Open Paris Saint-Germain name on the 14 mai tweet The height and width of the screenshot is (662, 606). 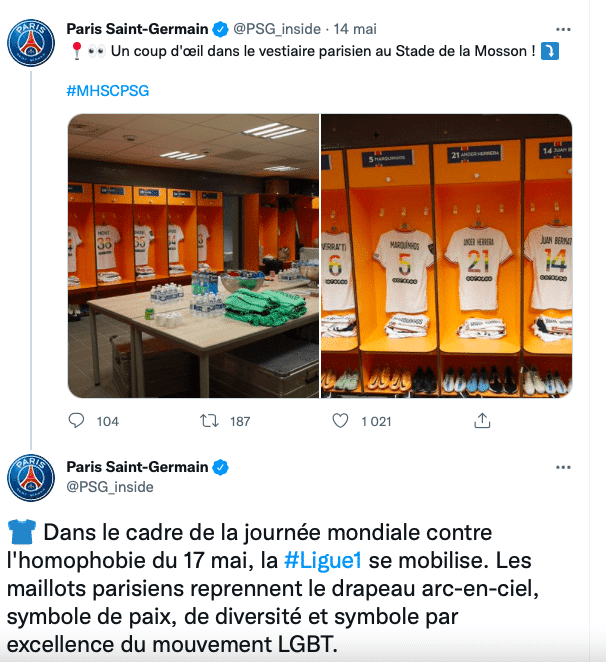(137, 29)
